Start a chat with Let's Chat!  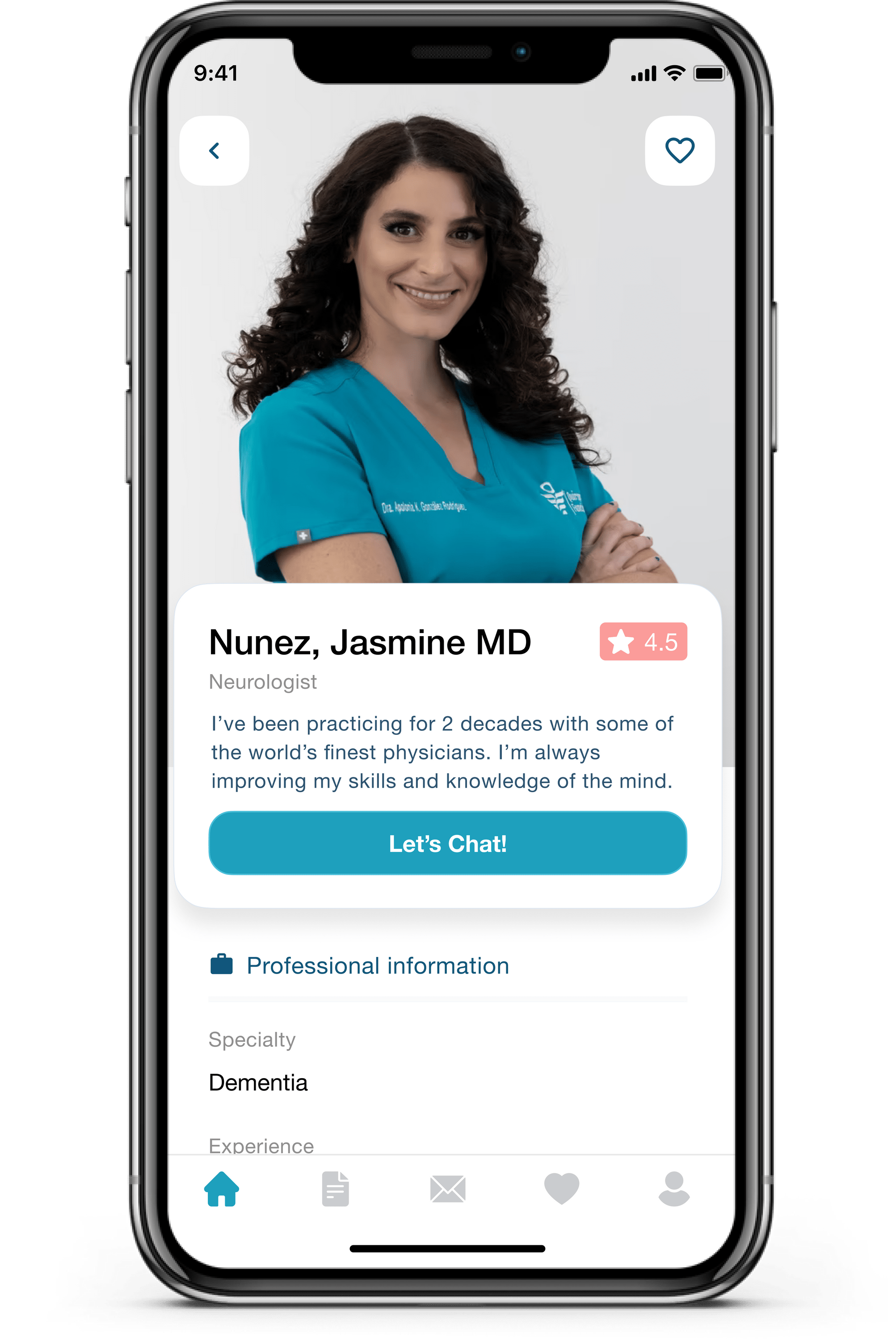point(447,843)
